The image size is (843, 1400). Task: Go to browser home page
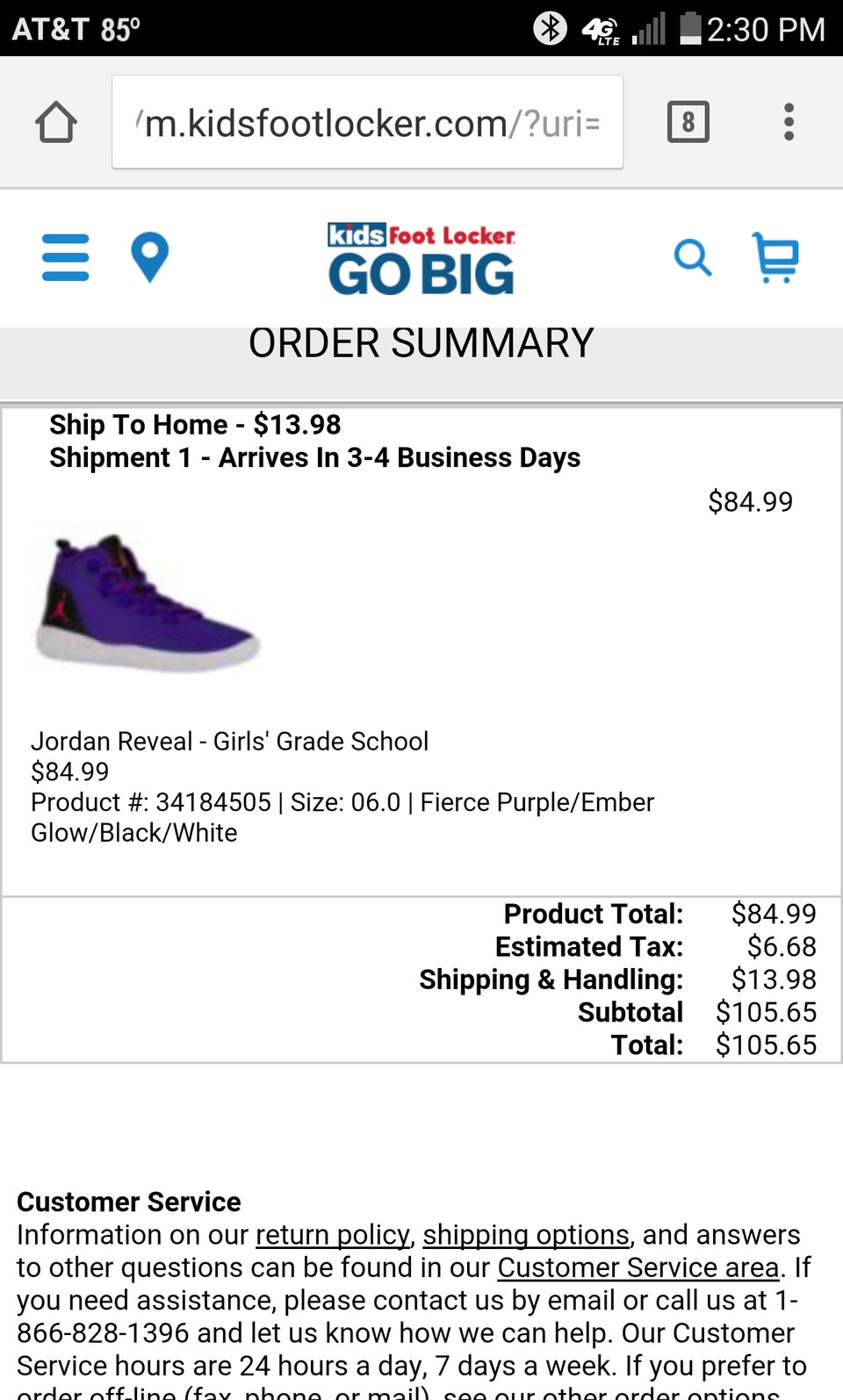point(56,122)
